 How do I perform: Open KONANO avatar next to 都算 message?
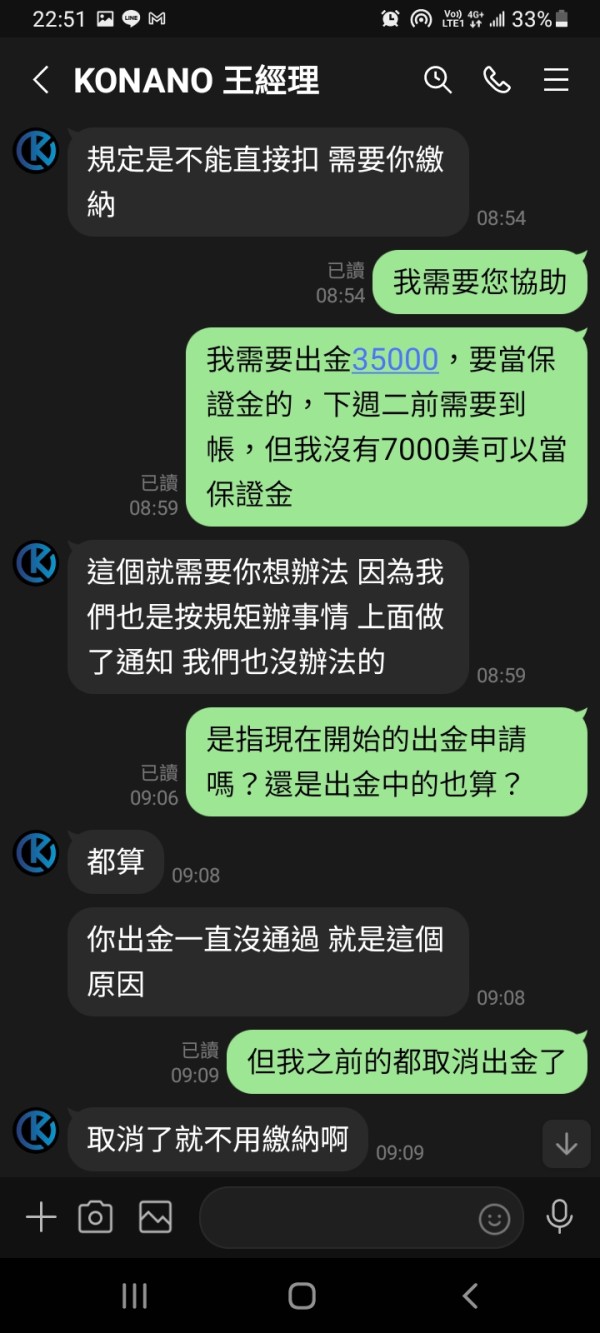tap(36, 853)
